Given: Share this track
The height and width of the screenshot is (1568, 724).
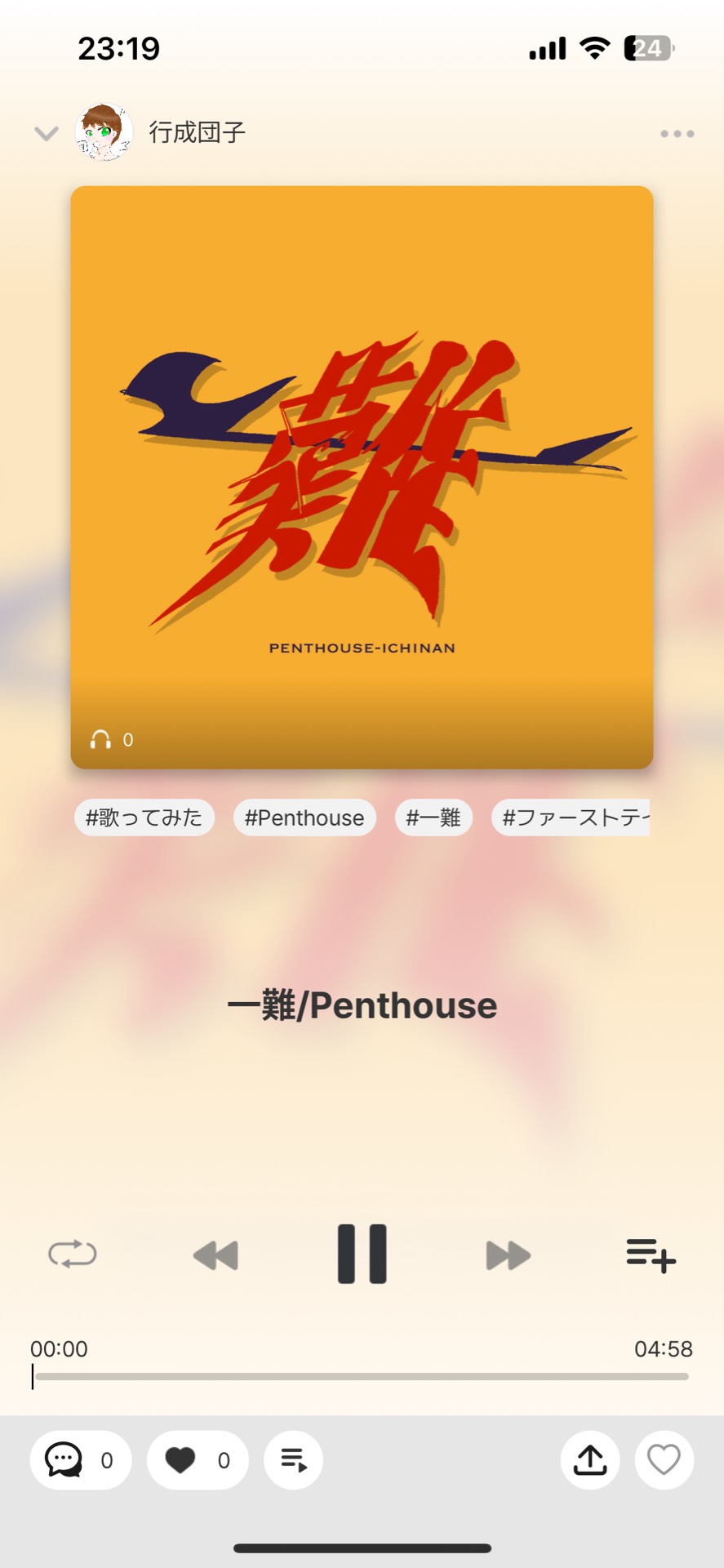Looking at the screenshot, I should pos(589,1460).
